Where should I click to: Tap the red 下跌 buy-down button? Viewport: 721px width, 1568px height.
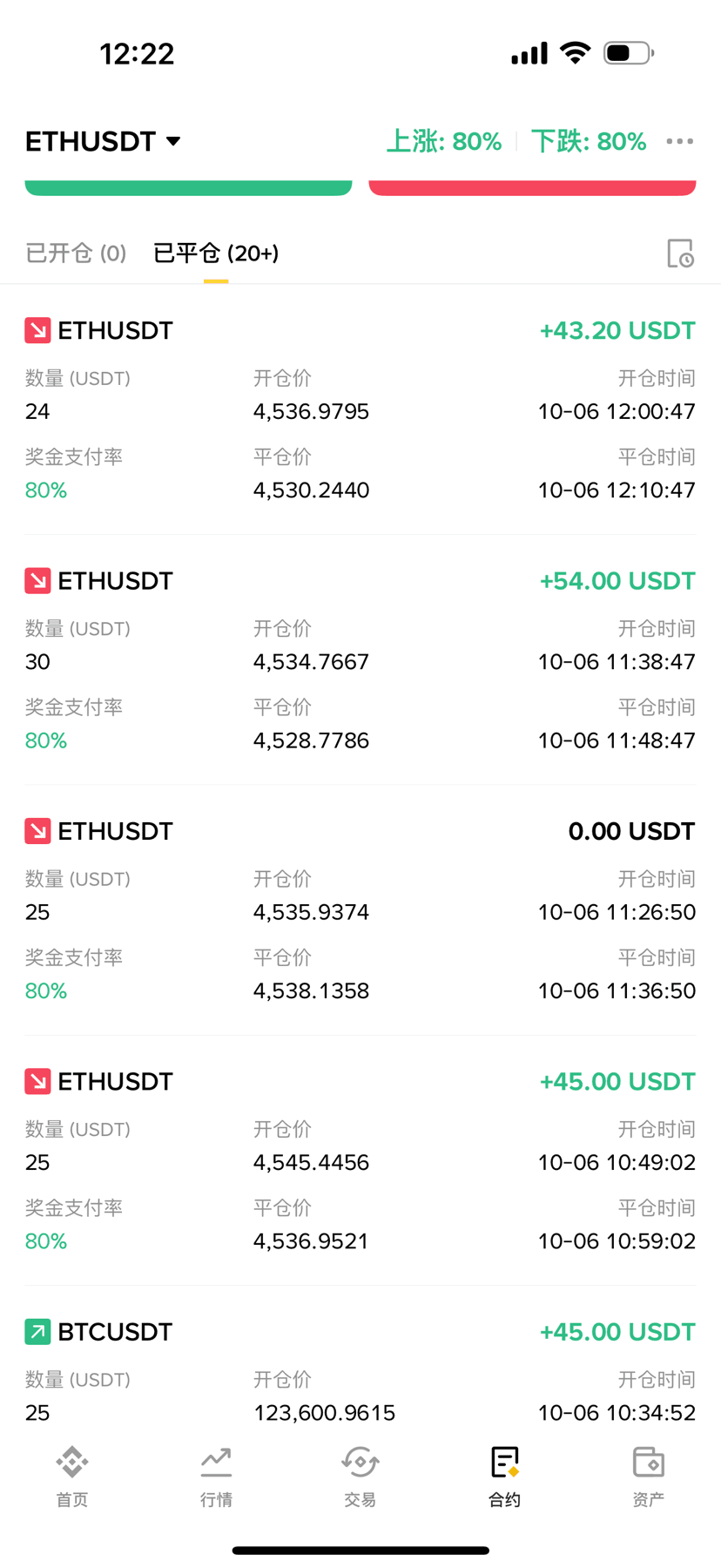pos(532,187)
